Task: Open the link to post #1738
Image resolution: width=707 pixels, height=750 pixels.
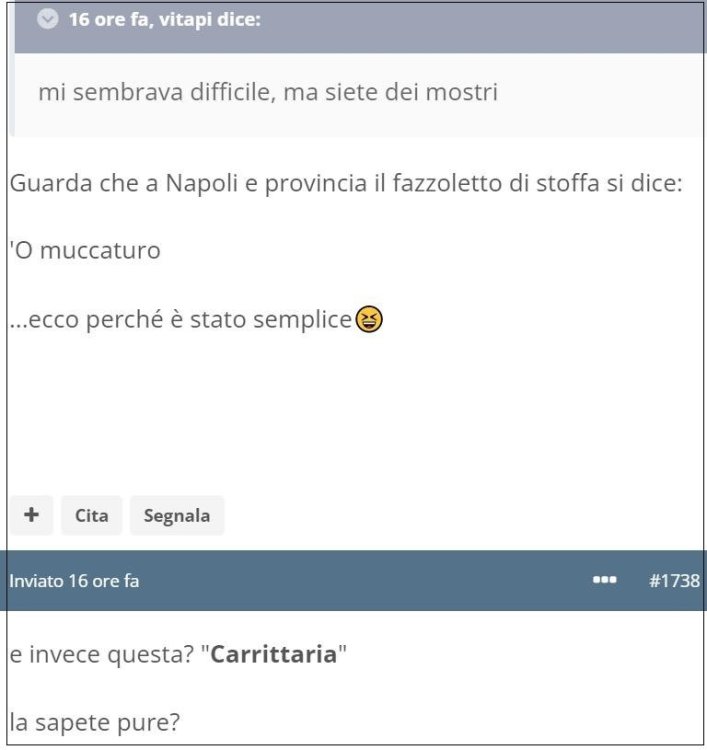Action: point(673,581)
